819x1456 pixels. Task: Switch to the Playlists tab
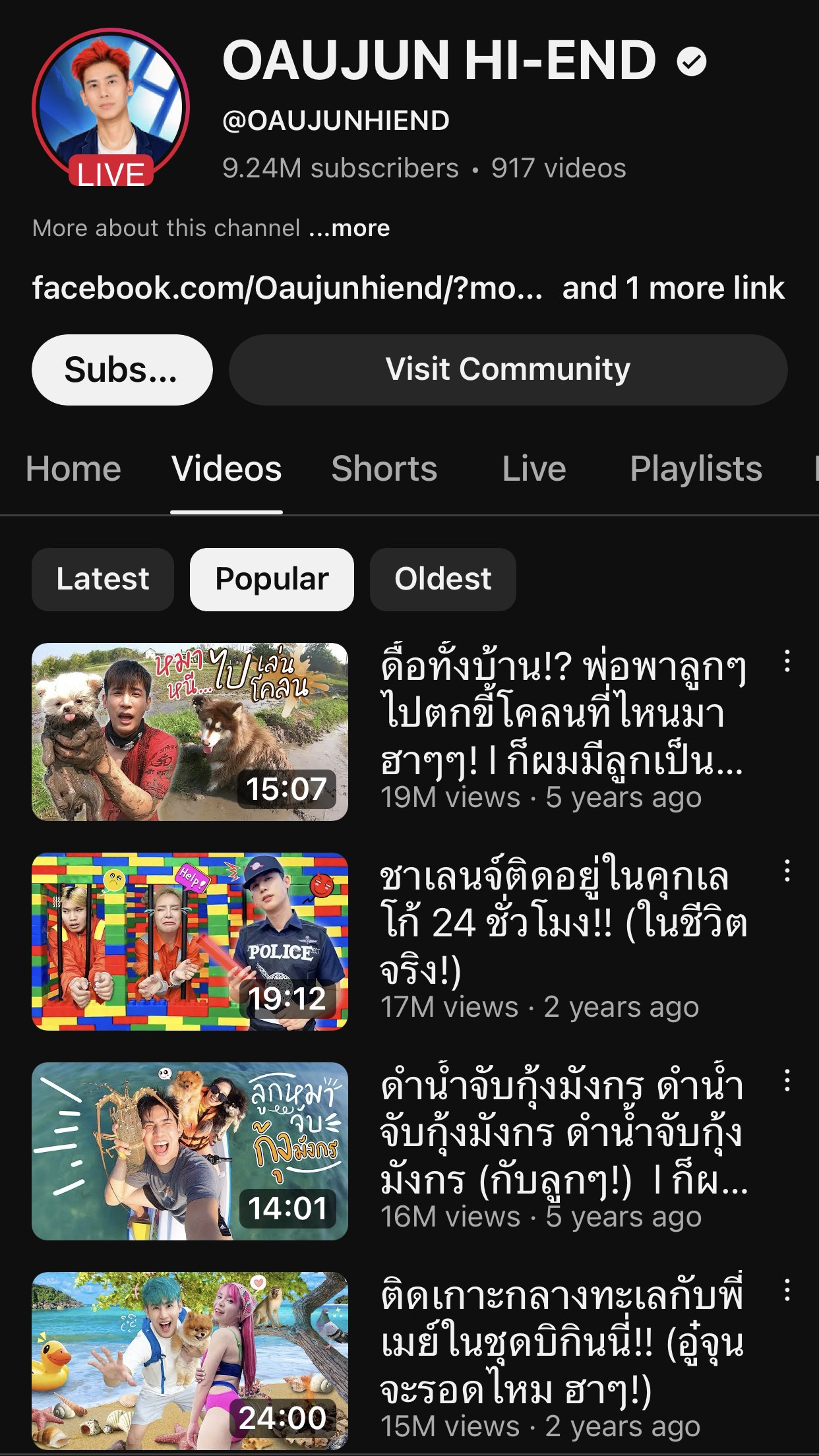click(x=696, y=469)
